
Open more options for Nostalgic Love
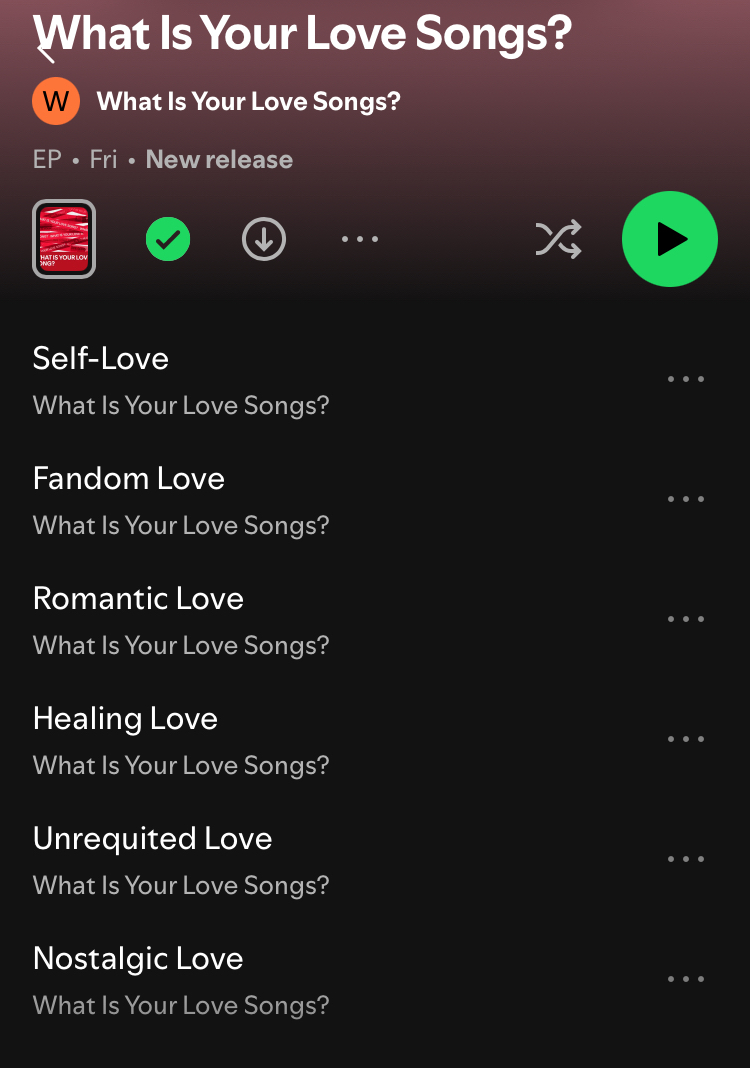pyautogui.click(x=686, y=979)
